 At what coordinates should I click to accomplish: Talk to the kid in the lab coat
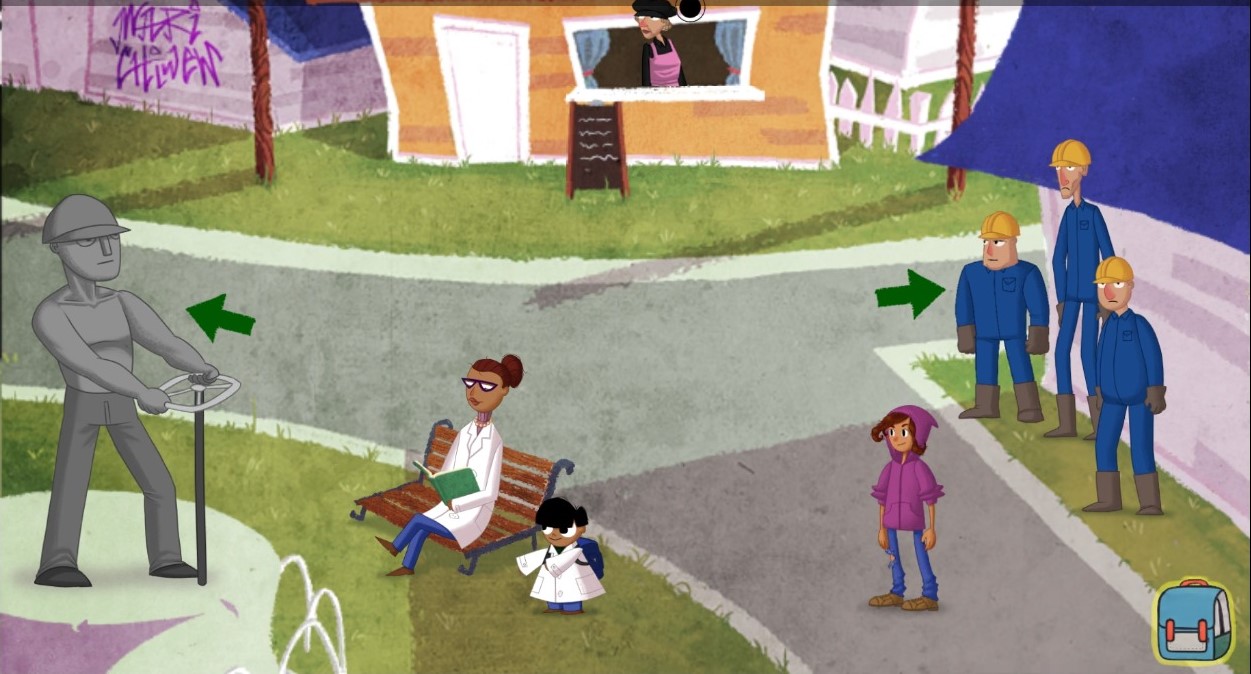pos(563,560)
